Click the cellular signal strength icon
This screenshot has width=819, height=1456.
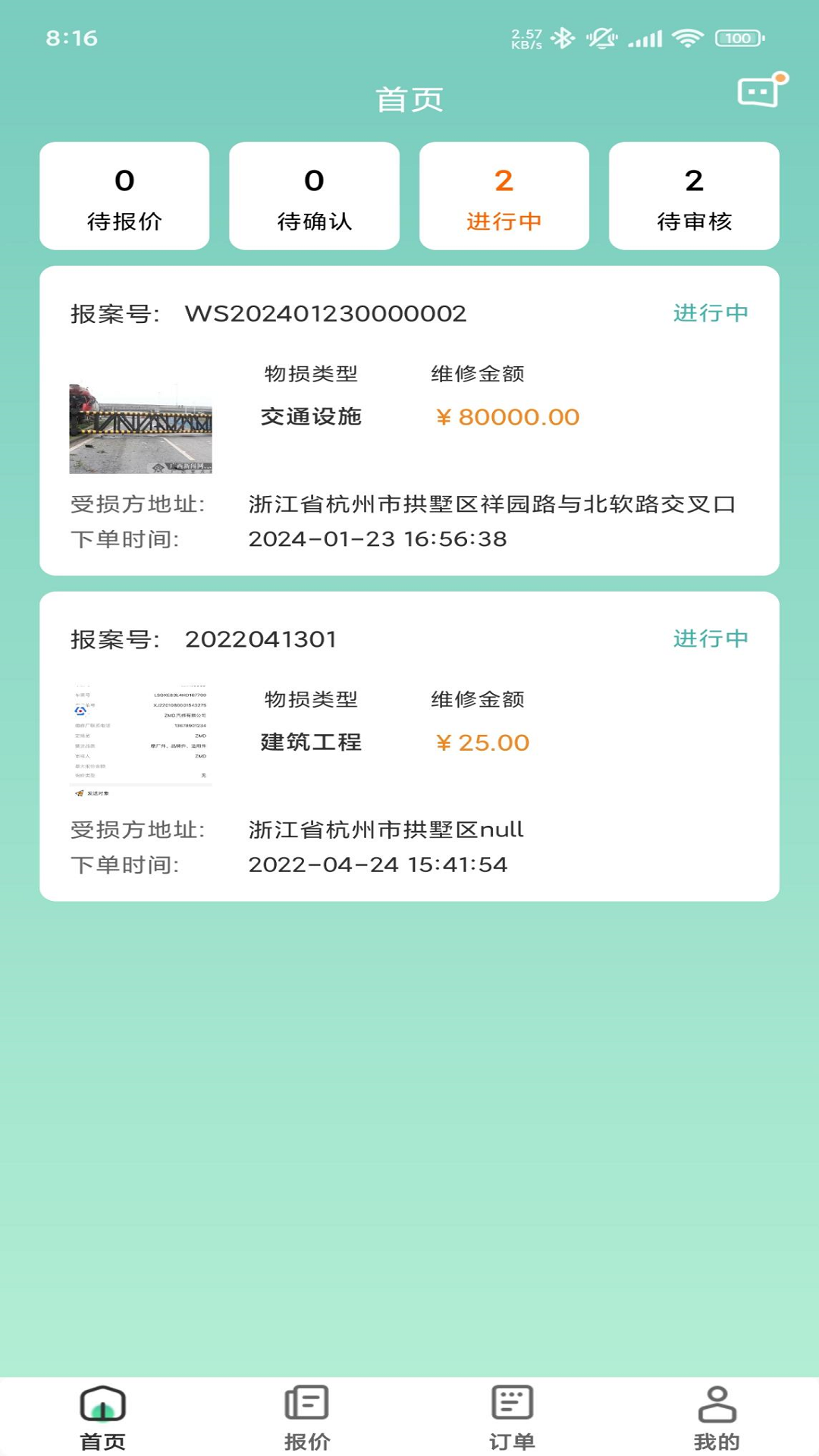645,38
